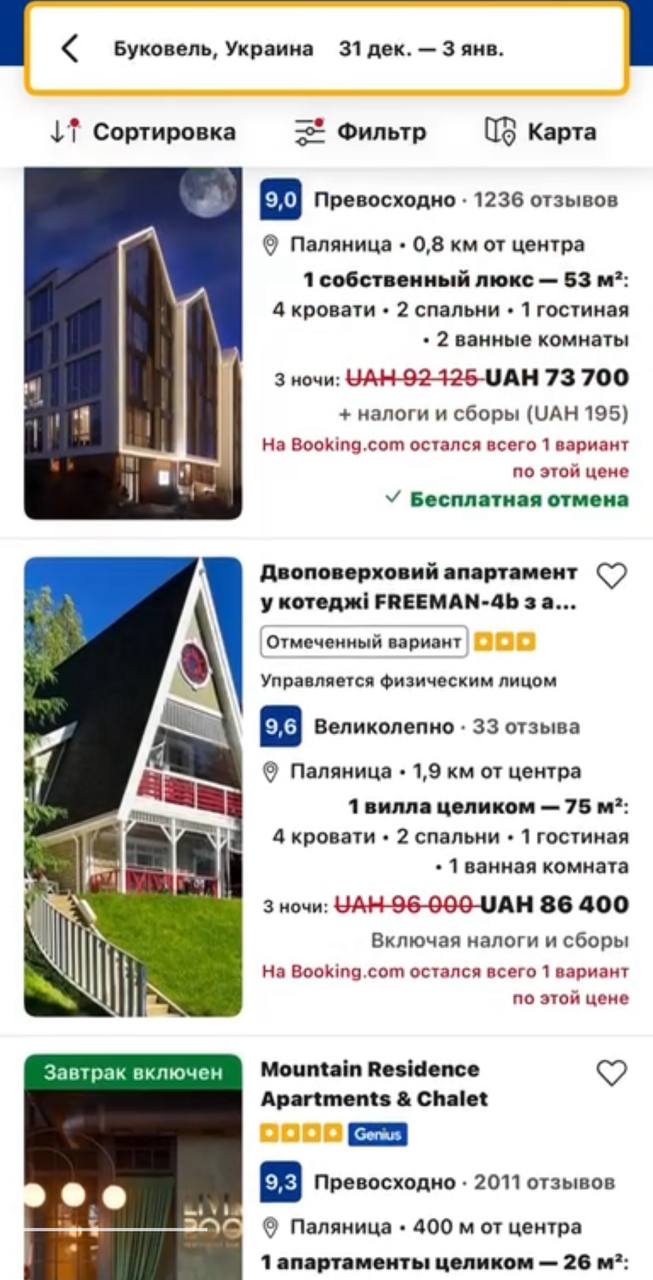Open the Фильтр filters
653x1280 pixels.
click(x=361, y=131)
